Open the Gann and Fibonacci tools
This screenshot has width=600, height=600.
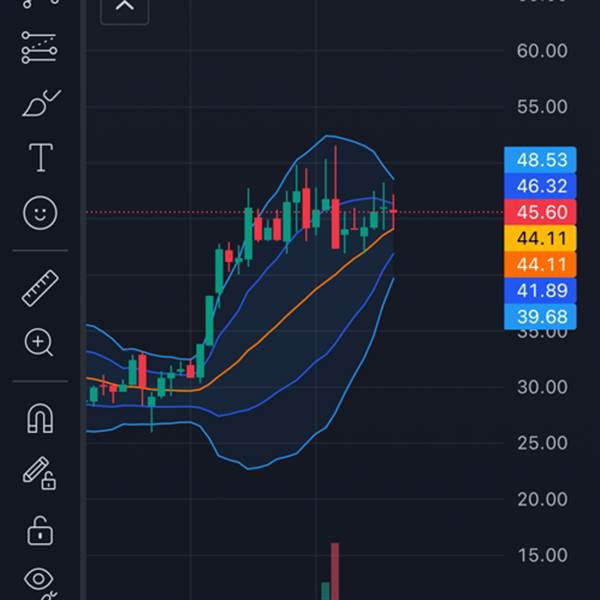[40, 48]
